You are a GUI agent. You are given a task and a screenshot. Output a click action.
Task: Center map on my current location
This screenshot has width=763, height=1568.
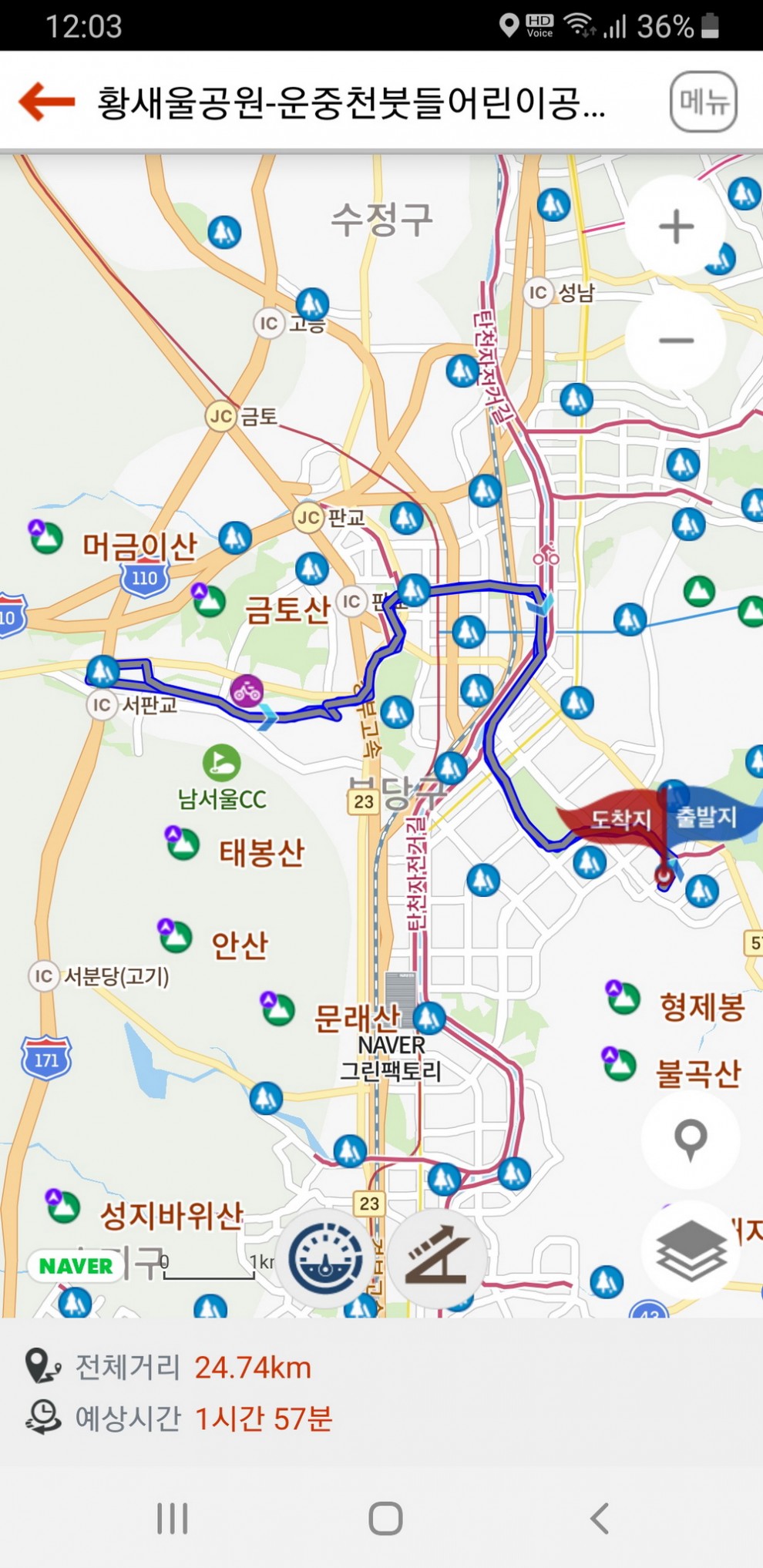pyautogui.click(x=691, y=1139)
